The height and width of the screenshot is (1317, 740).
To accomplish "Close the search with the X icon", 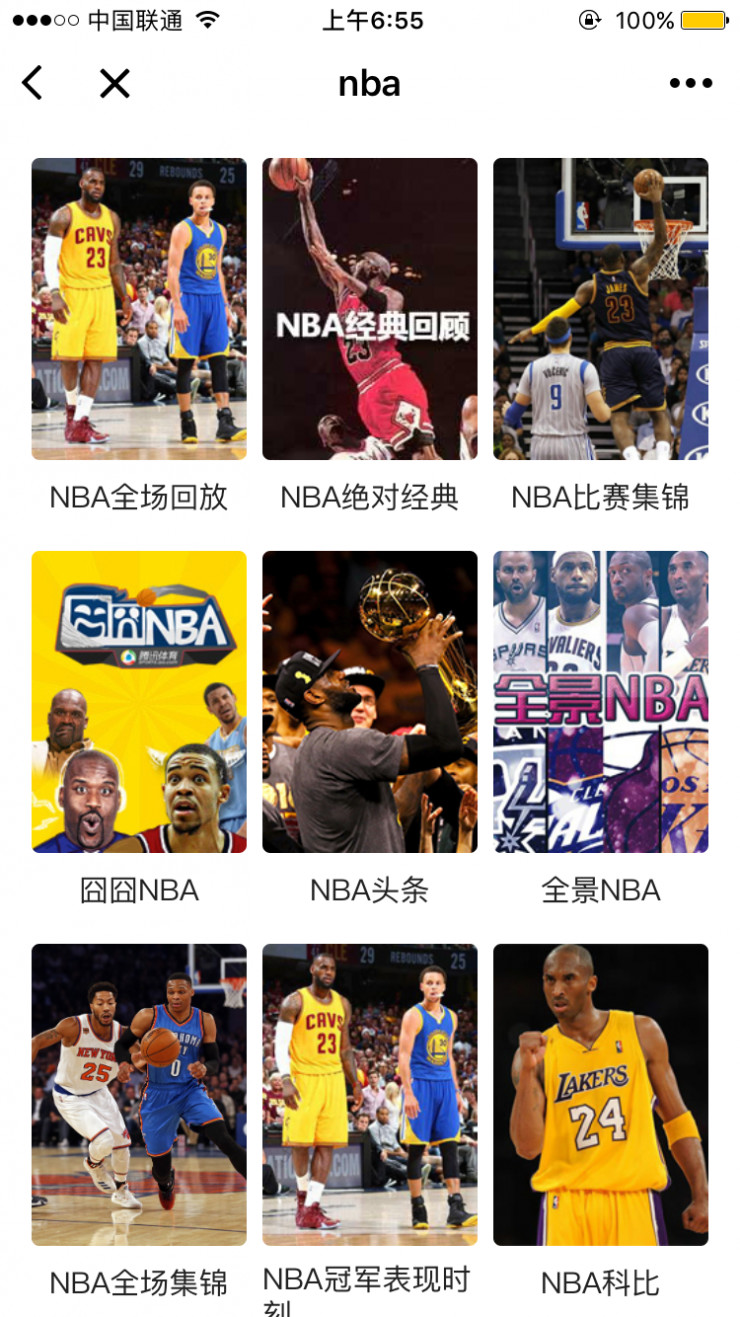I will click(113, 84).
